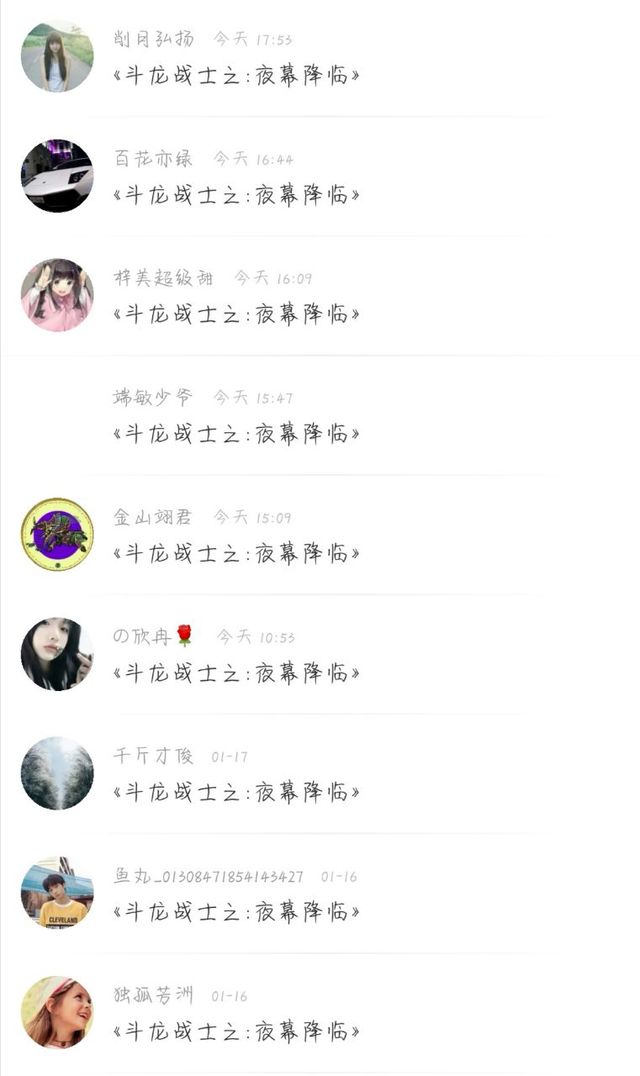Tap the avatar next to 梓美超级甜
This screenshot has height=1076, width=640.
point(57,295)
